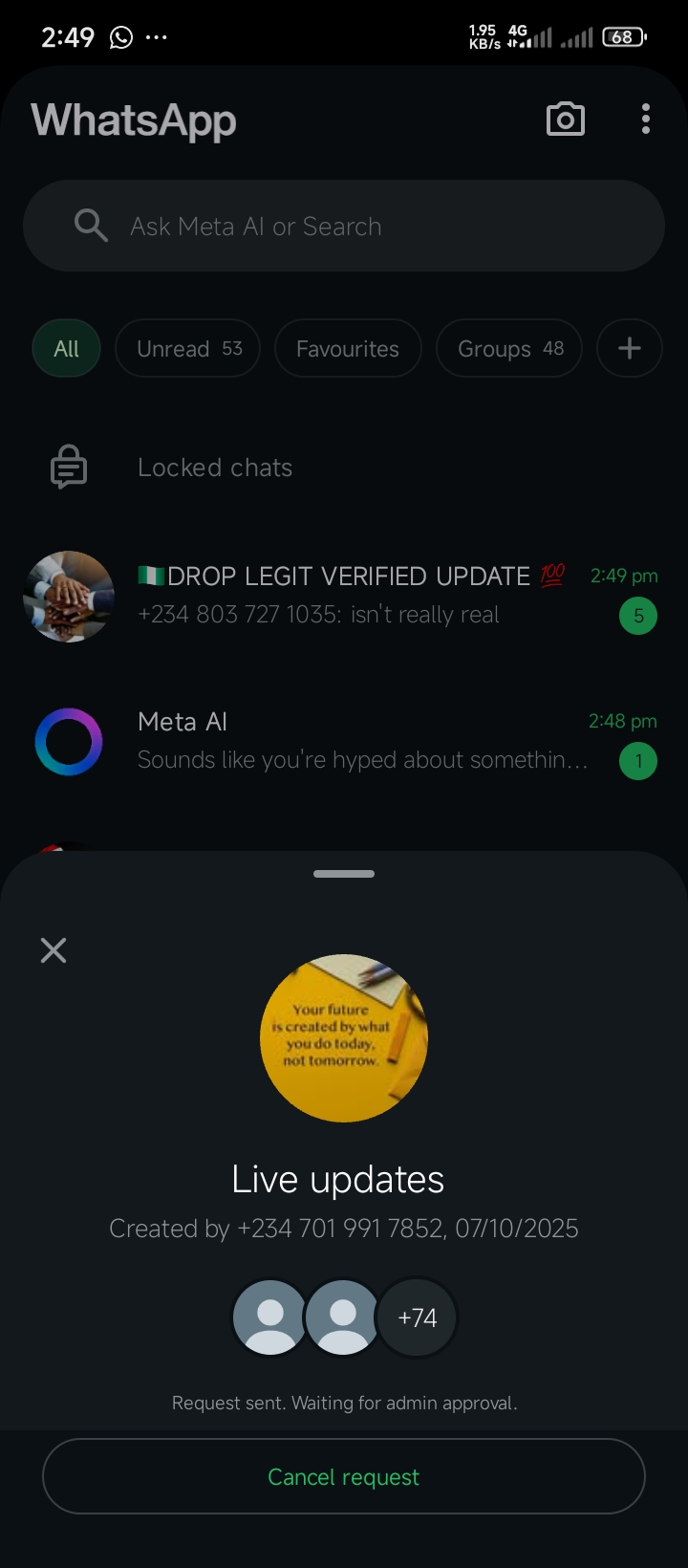View the +74 group members
Image resolution: width=688 pixels, height=1568 pixels.
[418, 1318]
